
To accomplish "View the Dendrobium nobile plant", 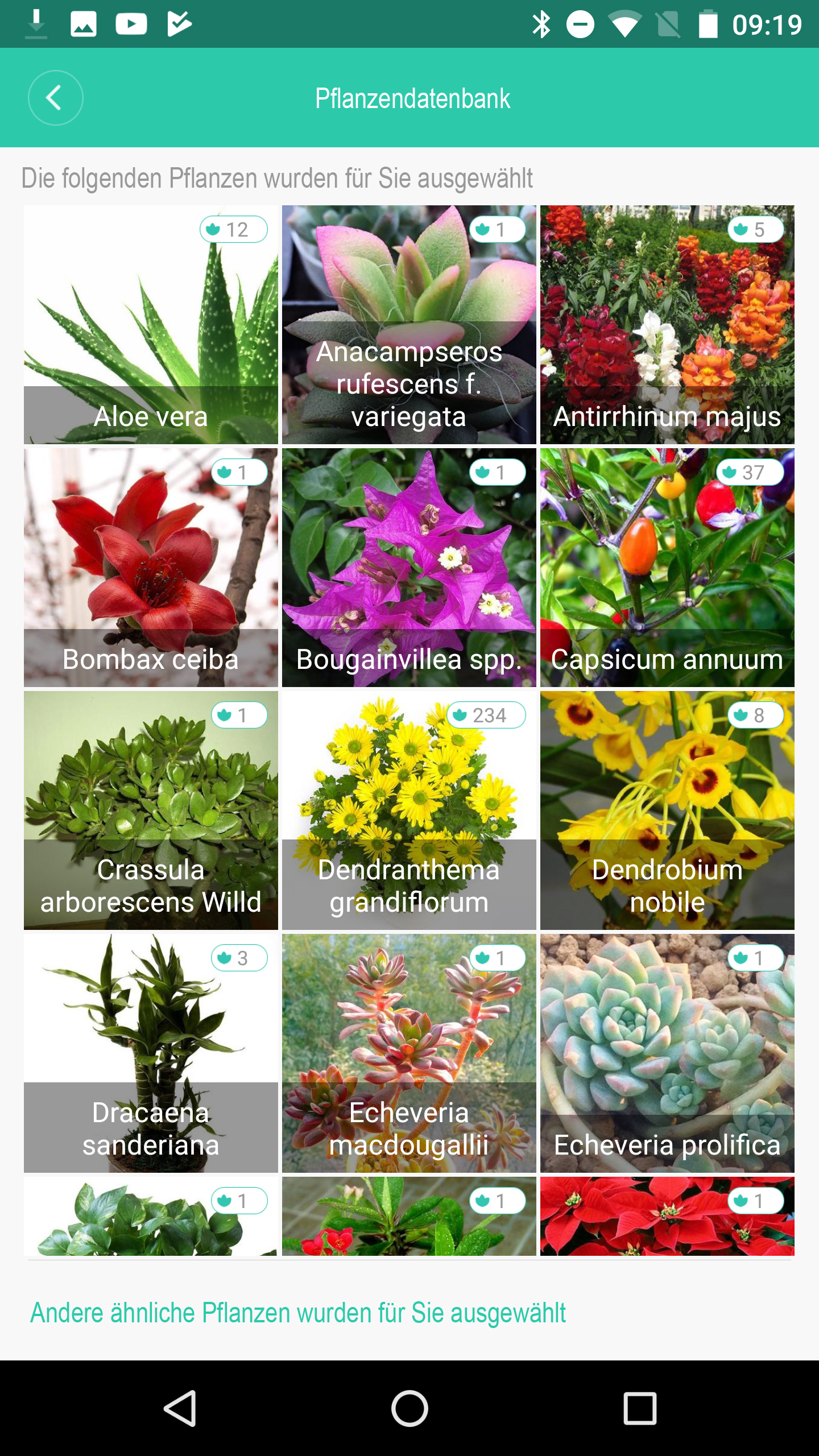I will [667, 810].
